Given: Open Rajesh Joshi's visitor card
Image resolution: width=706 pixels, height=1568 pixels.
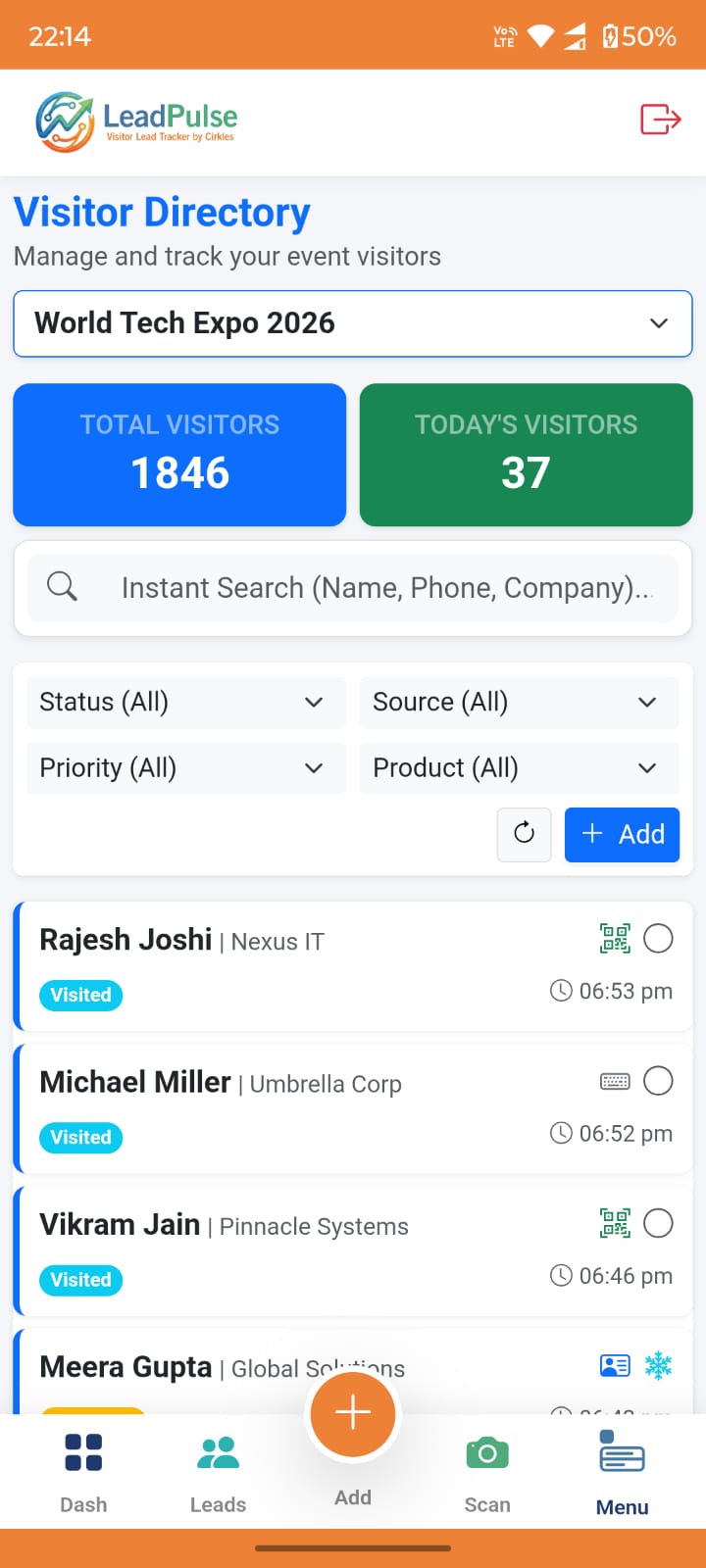Looking at the screenshot, I should click(x=294, y=966).
